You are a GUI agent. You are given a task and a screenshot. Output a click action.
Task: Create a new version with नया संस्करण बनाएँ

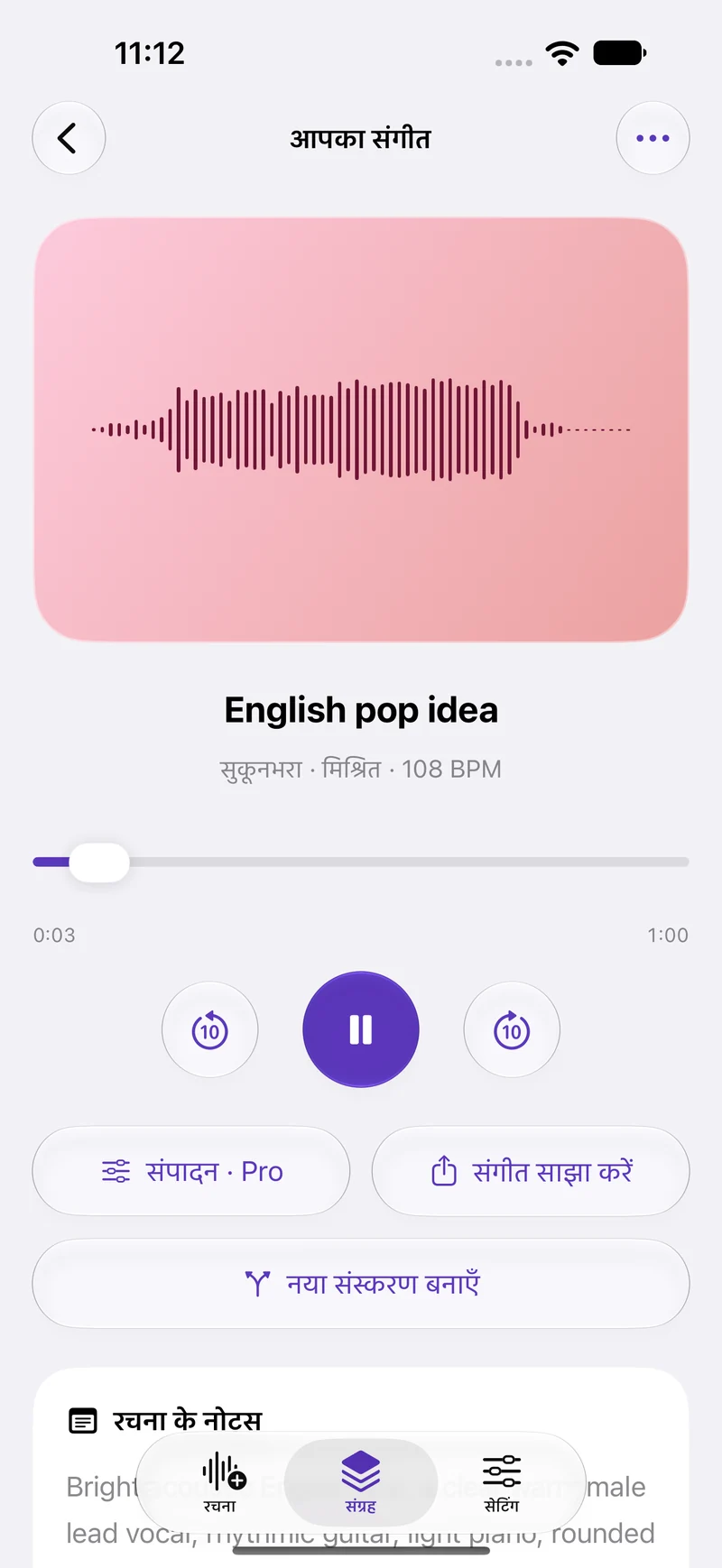[x=361, y=1284]
